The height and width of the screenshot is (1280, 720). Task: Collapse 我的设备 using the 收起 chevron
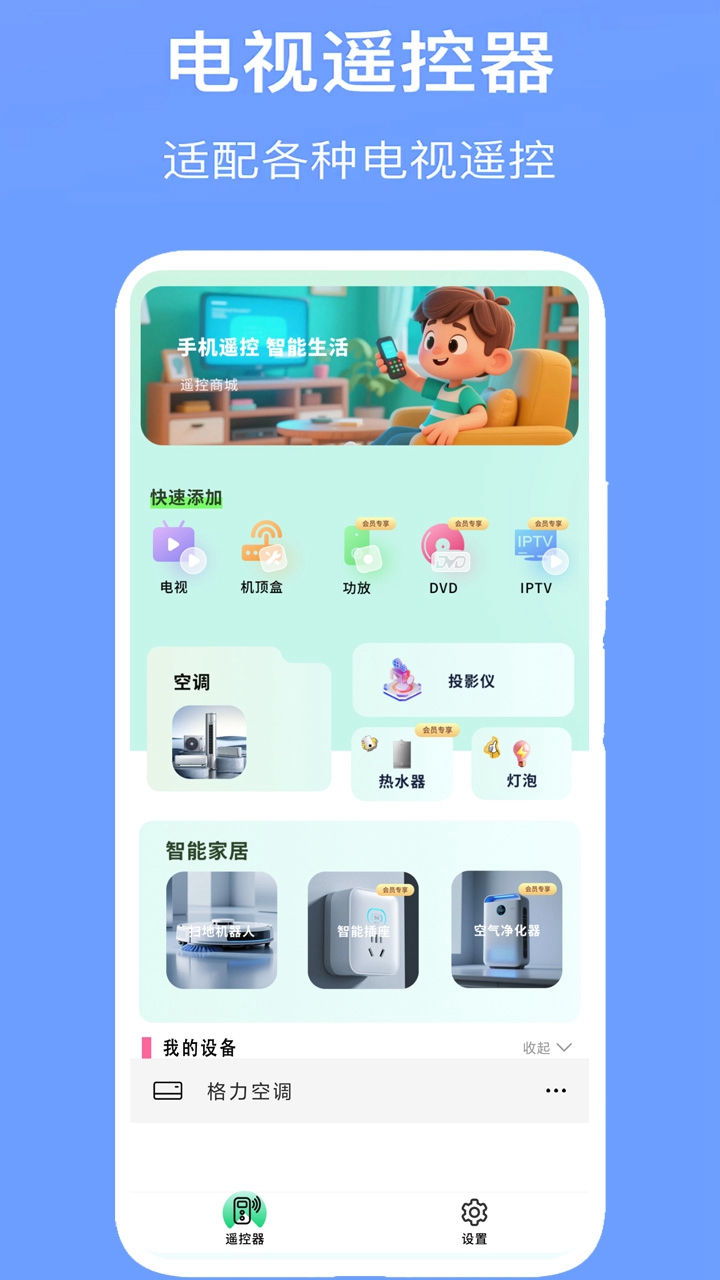pos(549,1047)
